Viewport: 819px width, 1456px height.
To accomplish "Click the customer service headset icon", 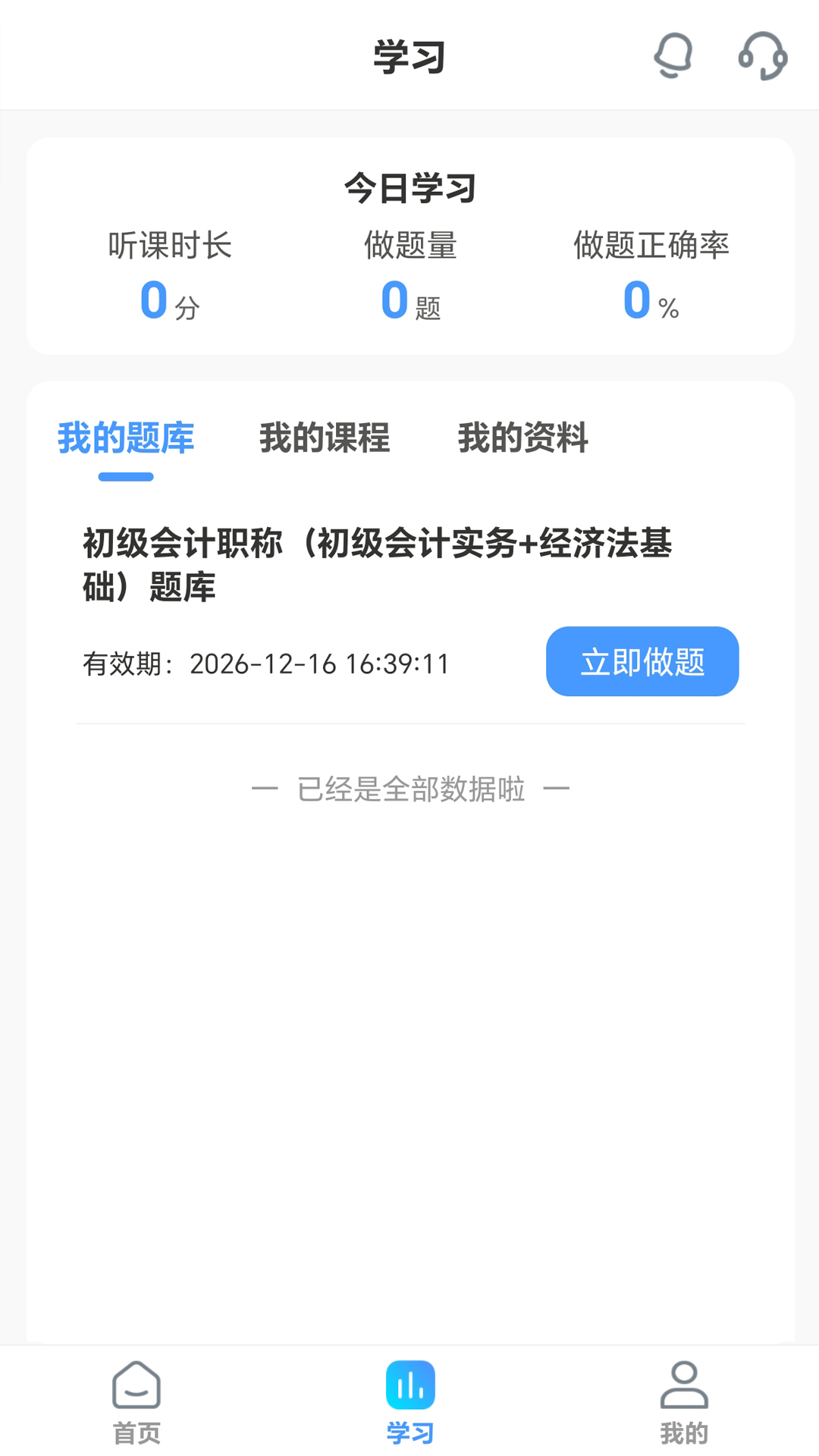I will click(762, 58).
